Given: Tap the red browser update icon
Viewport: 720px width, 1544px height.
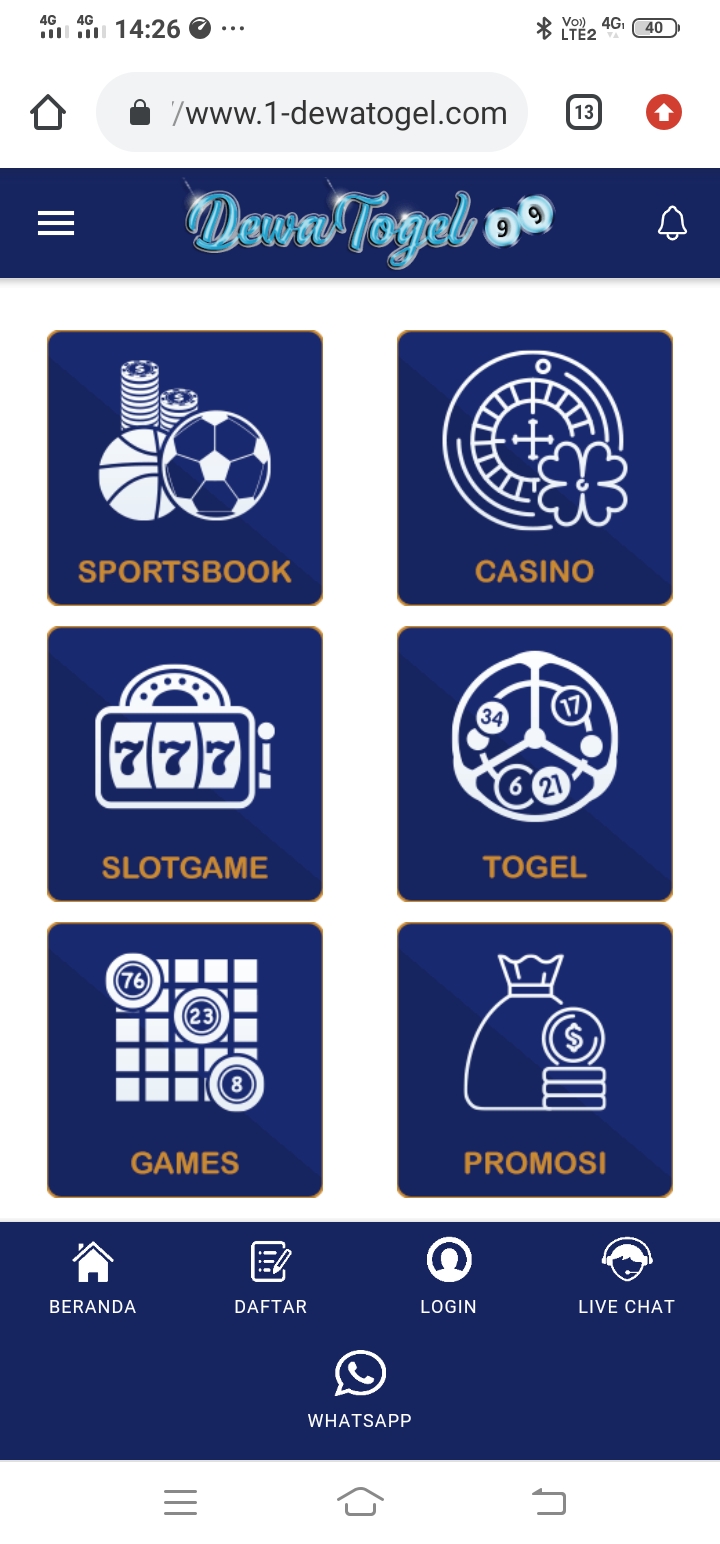Looking at the screenshot, I should (663, 113).
